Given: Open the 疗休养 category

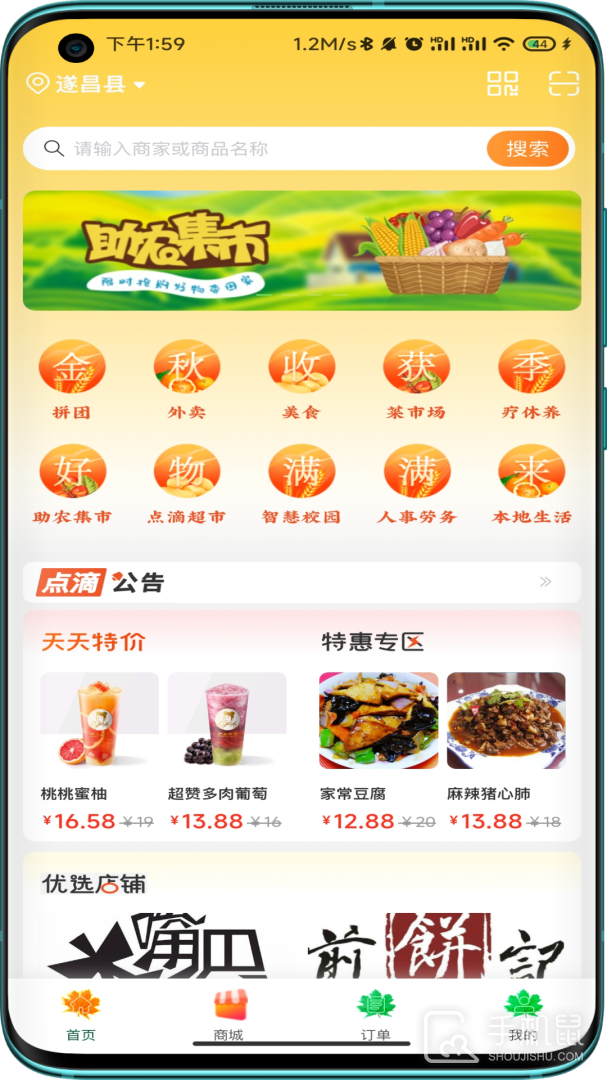Looking at the screenshot, I should [x=531, y=378].
